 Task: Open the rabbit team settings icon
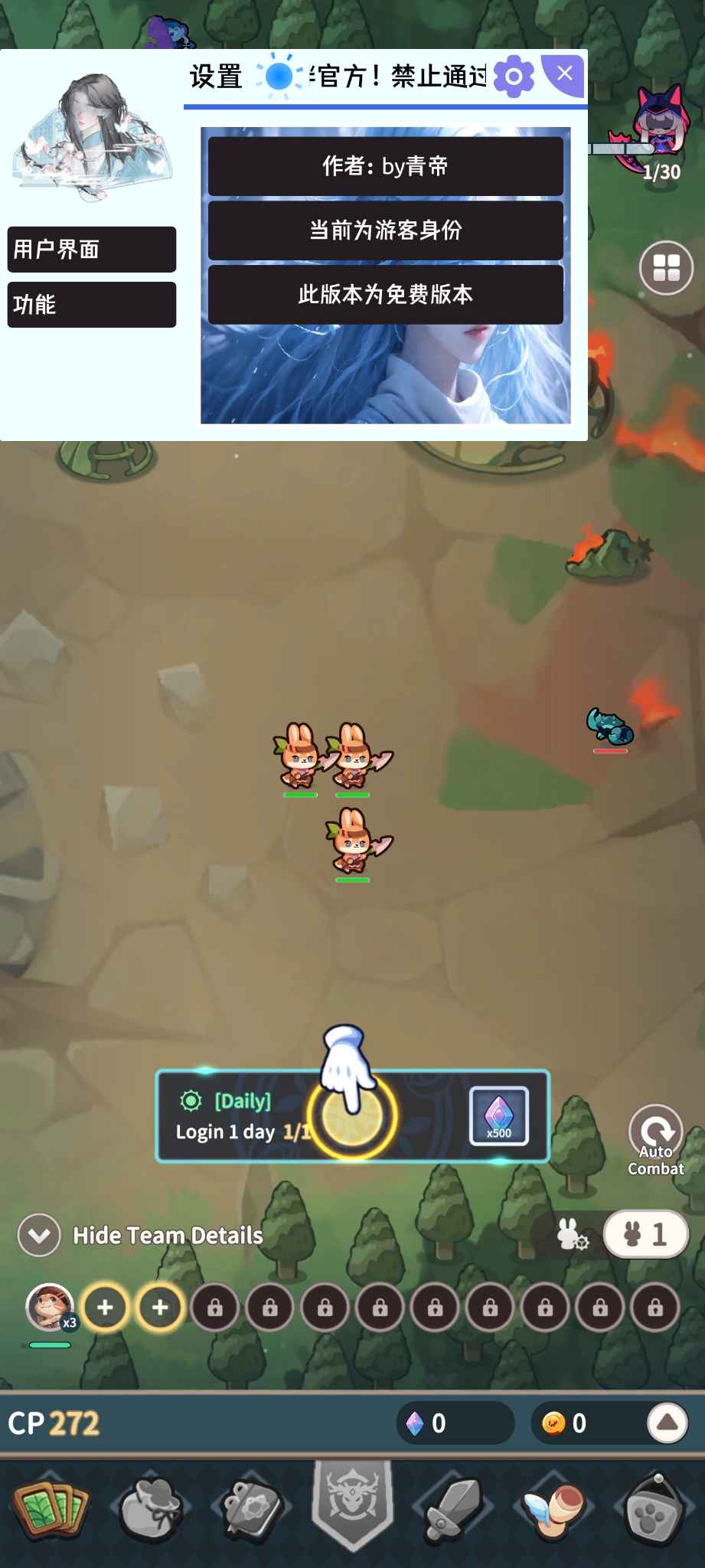click(x=572, y=1235)
